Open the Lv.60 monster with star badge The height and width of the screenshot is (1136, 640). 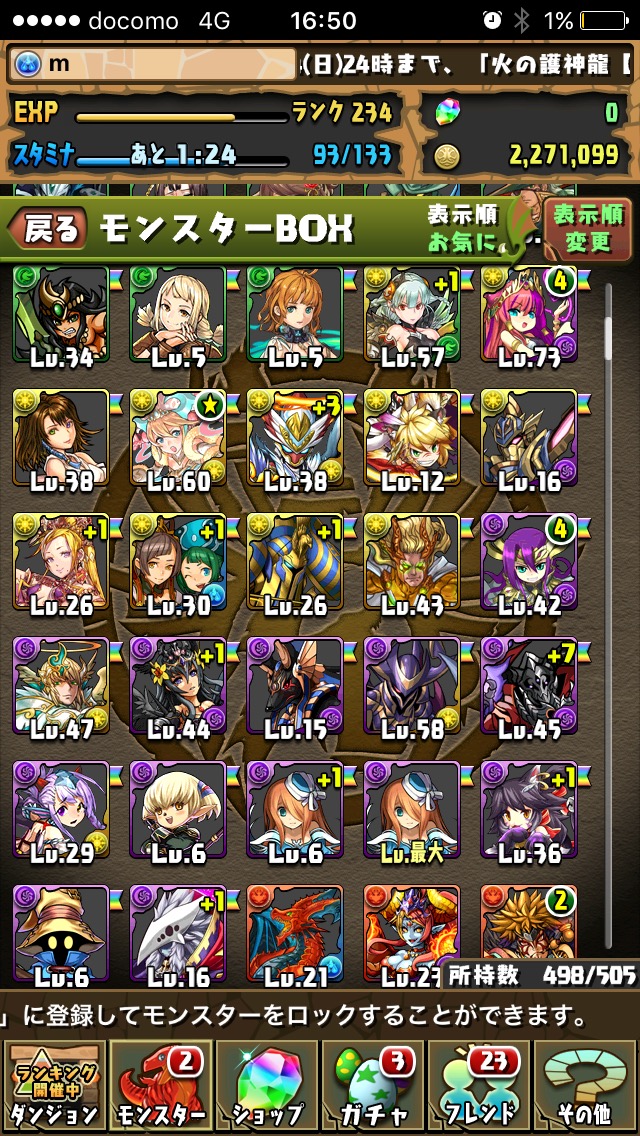[x=178, y=438]
